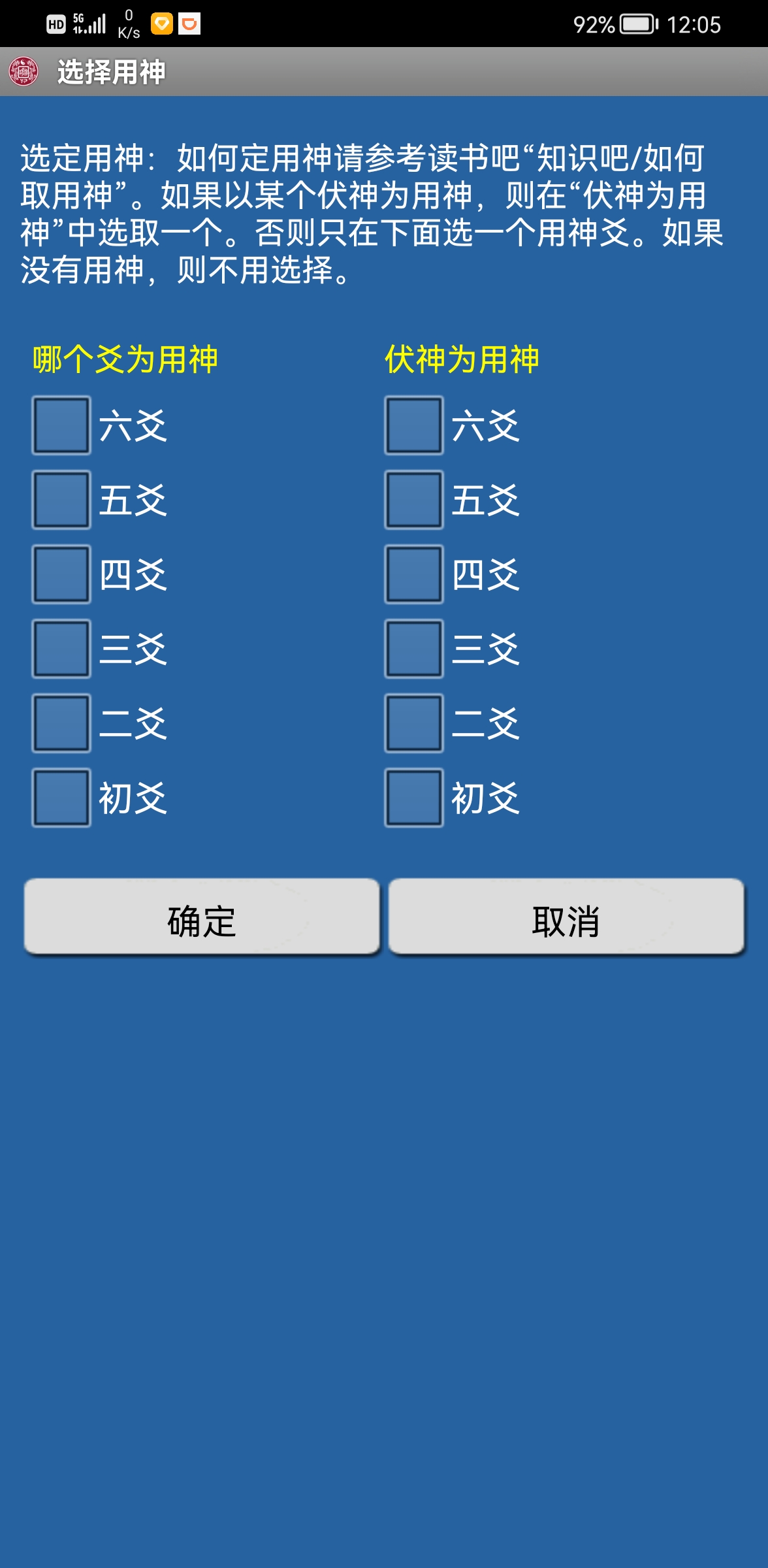The image size is (768, 1568).
Task: Check 初爻 under 哪个爻为用神
Action: (61, 798)
